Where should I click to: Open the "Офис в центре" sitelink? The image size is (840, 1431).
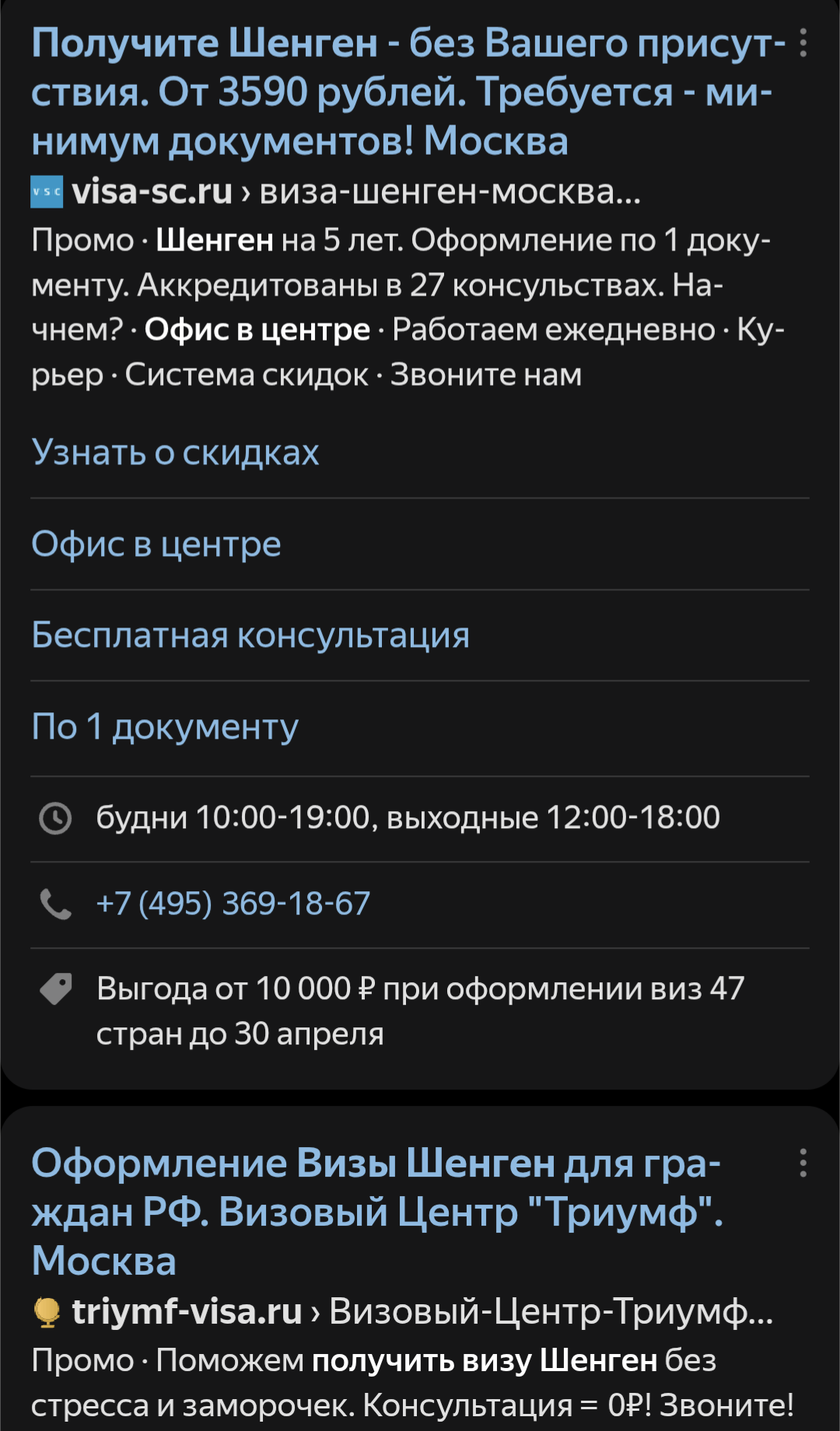(x=156, y=544)
